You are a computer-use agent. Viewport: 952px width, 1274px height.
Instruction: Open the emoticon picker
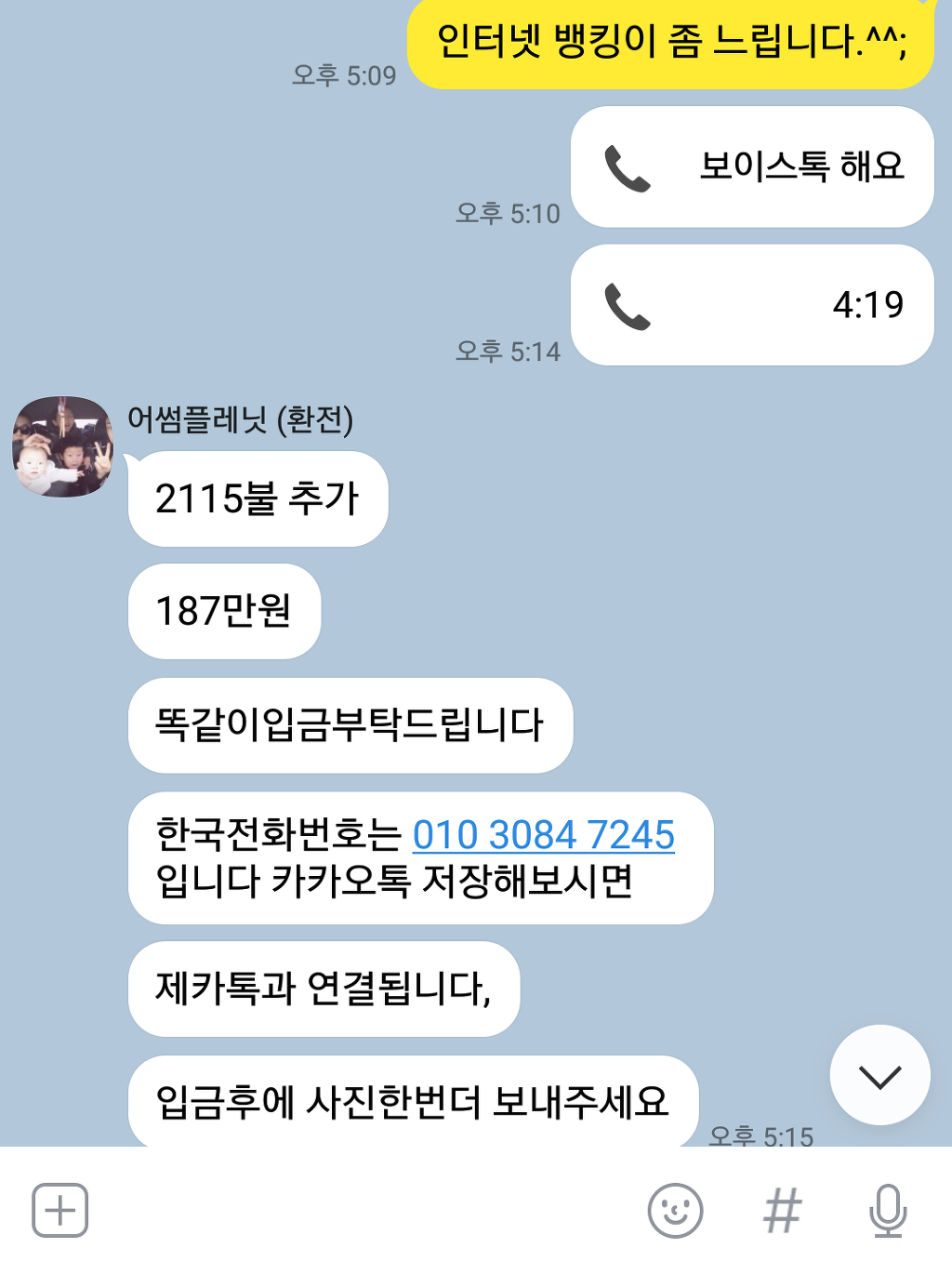pos(675,1210)
